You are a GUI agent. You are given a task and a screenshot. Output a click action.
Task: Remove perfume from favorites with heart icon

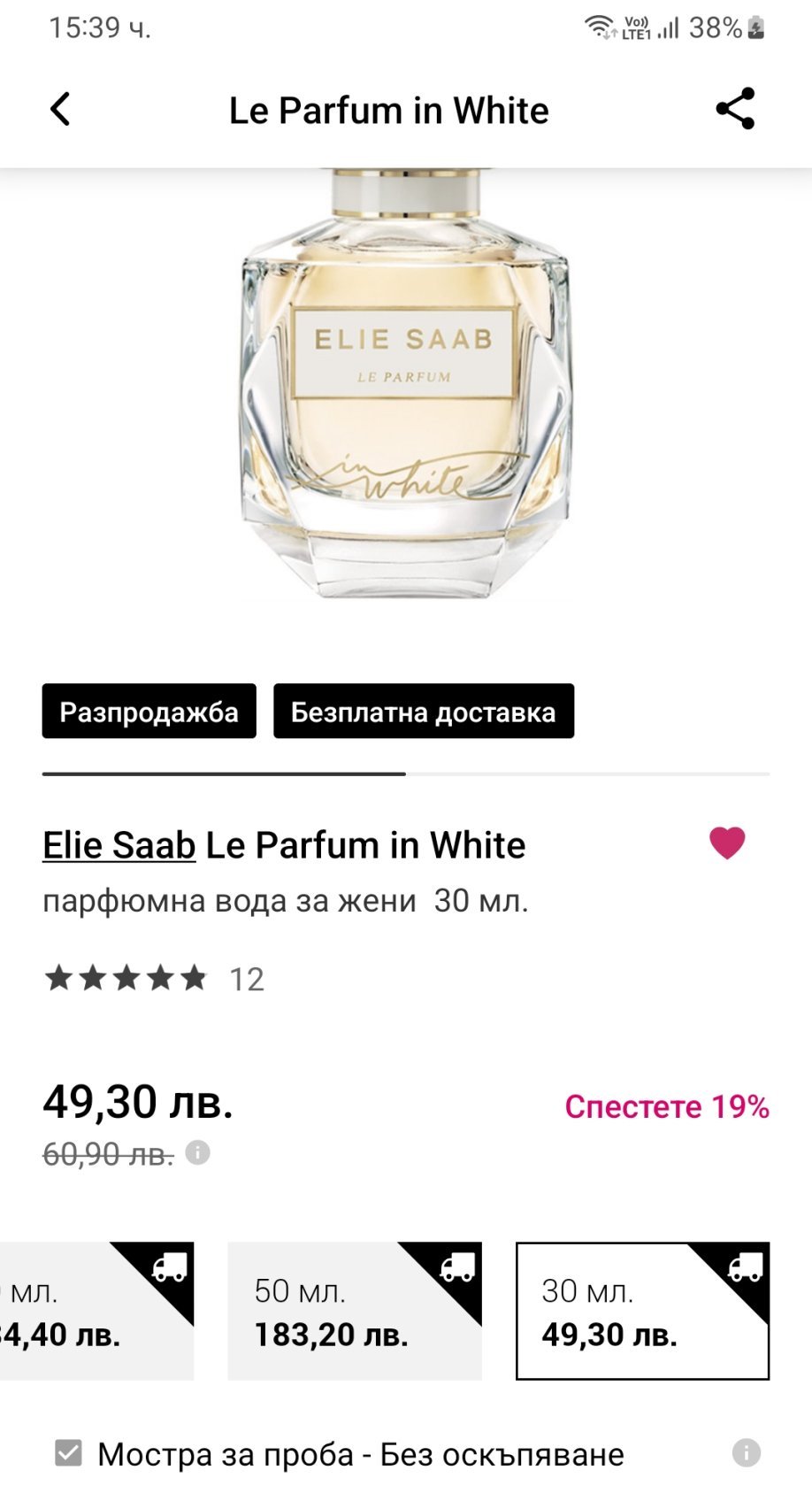pyautogui.click(x=727, y=843)
